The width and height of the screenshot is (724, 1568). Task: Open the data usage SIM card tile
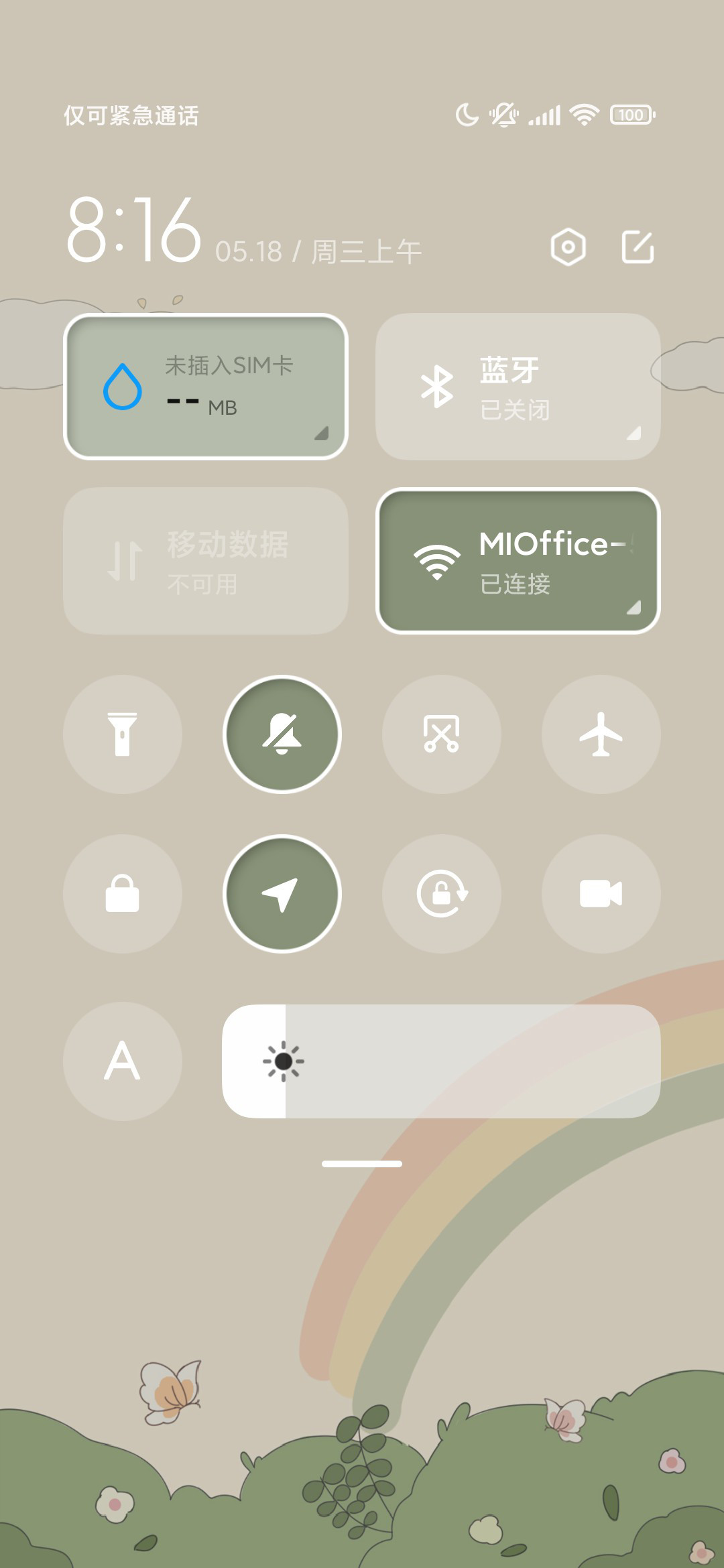coord(206,387)
